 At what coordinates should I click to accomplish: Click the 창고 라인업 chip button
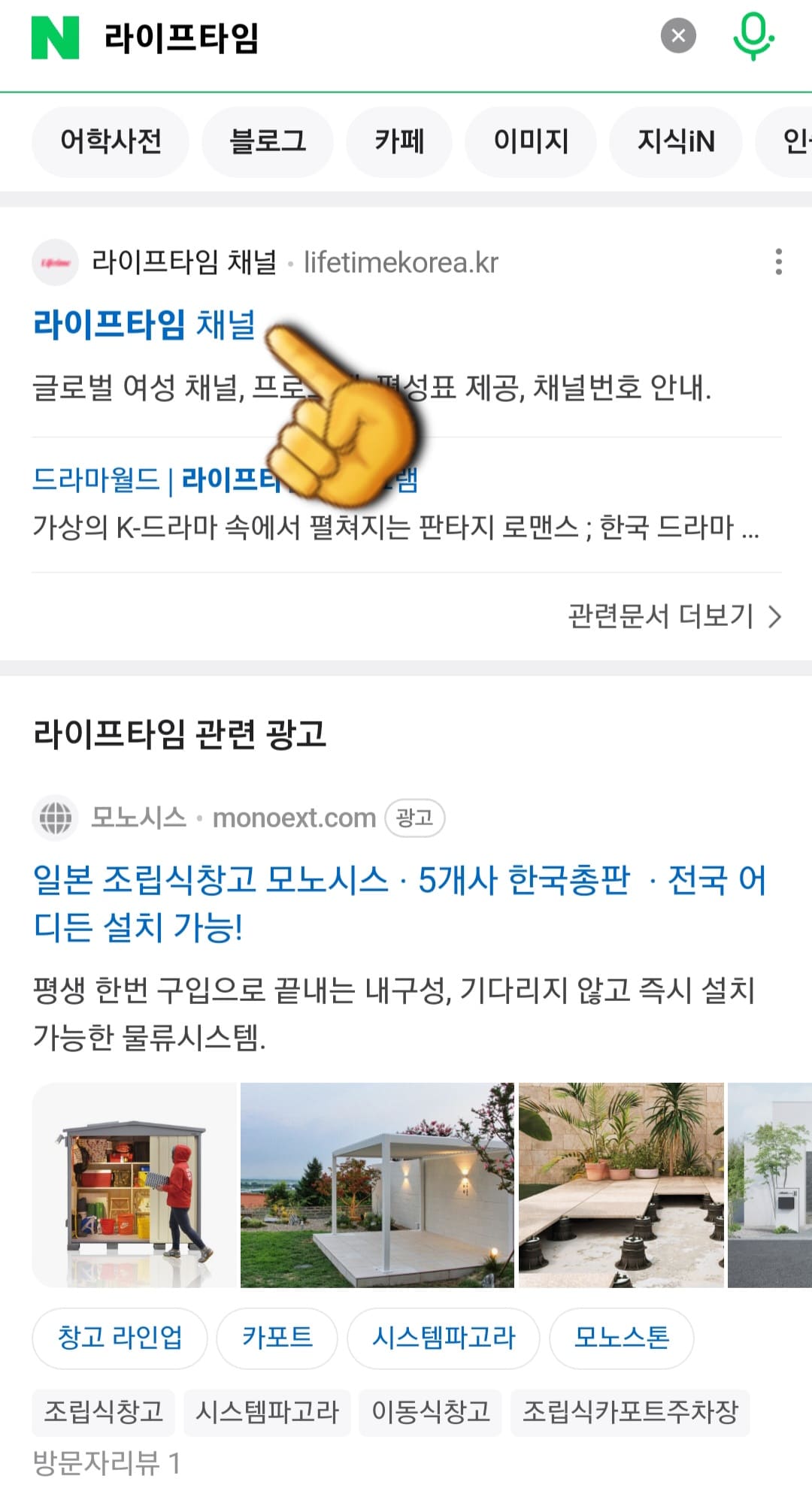pos(119,1337)
